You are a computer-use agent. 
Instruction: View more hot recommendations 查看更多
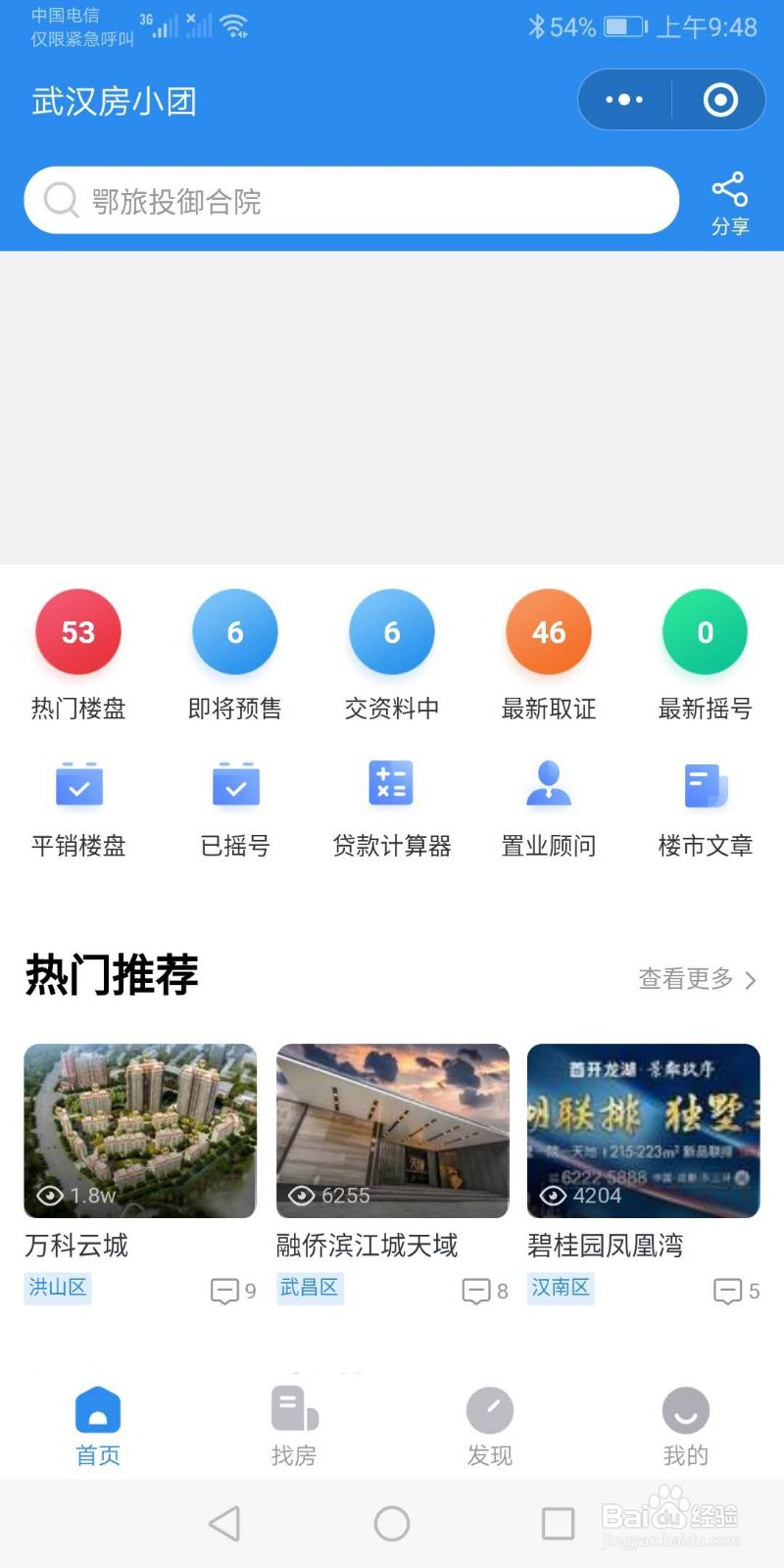[x=697, y=979]
